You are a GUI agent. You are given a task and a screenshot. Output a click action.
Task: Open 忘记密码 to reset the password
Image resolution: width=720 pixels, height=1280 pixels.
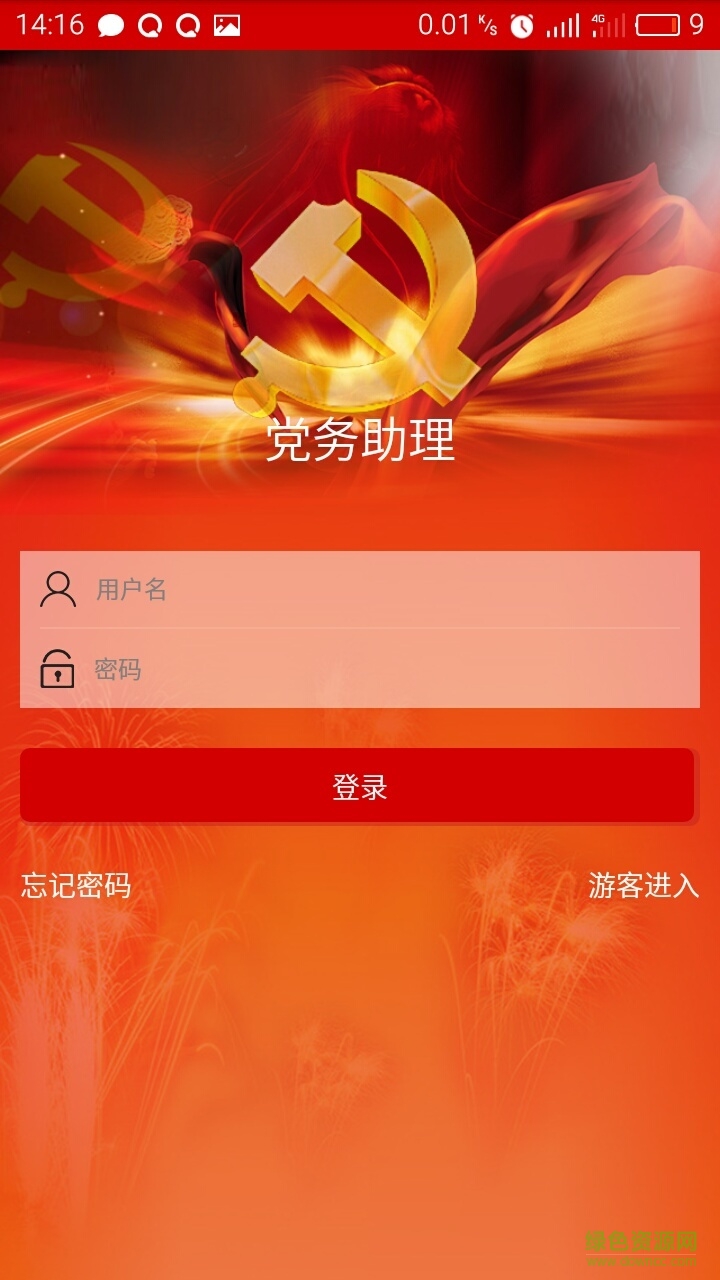[76, 885]
